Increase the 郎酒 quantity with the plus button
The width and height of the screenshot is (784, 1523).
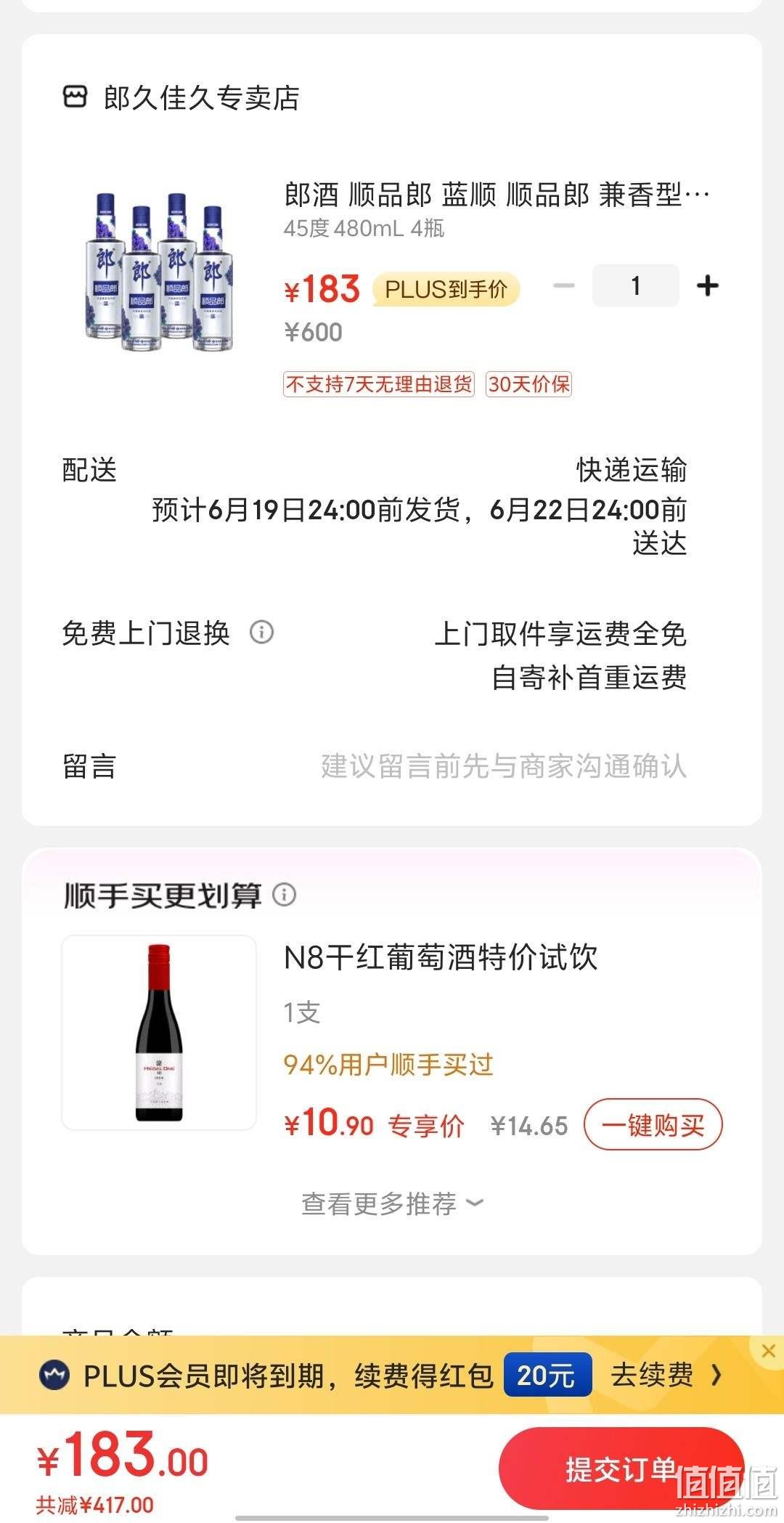tap(708, 286)
